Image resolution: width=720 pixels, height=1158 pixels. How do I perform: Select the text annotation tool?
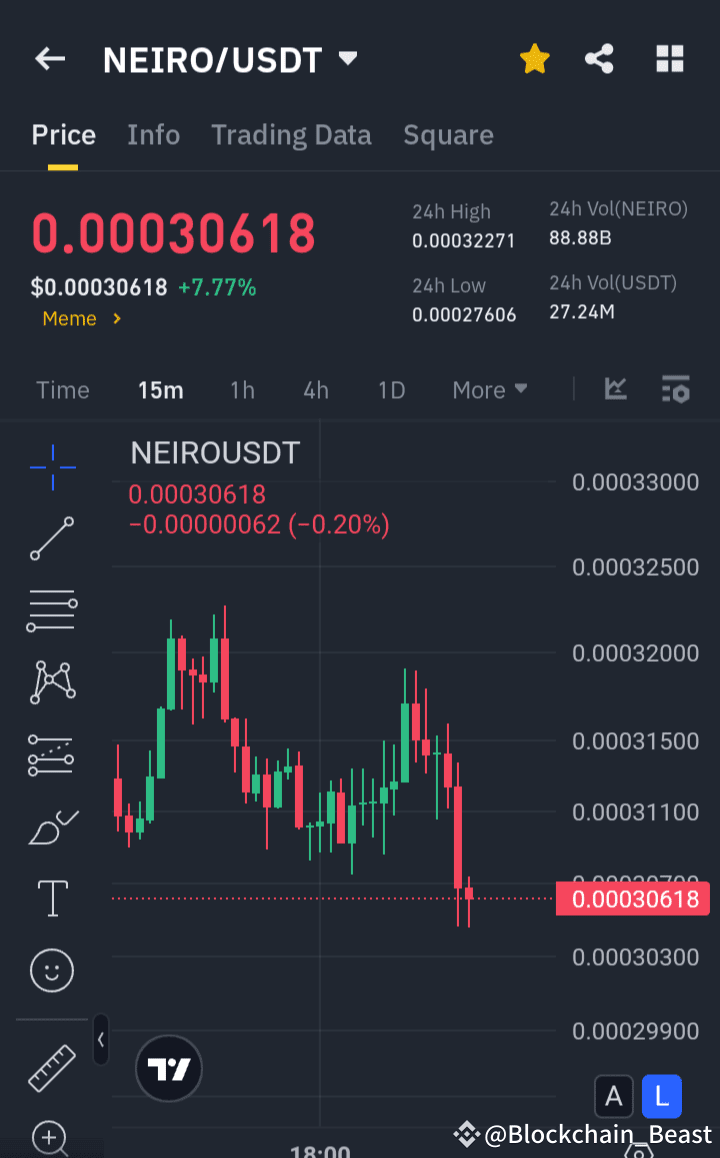[52, 898]
